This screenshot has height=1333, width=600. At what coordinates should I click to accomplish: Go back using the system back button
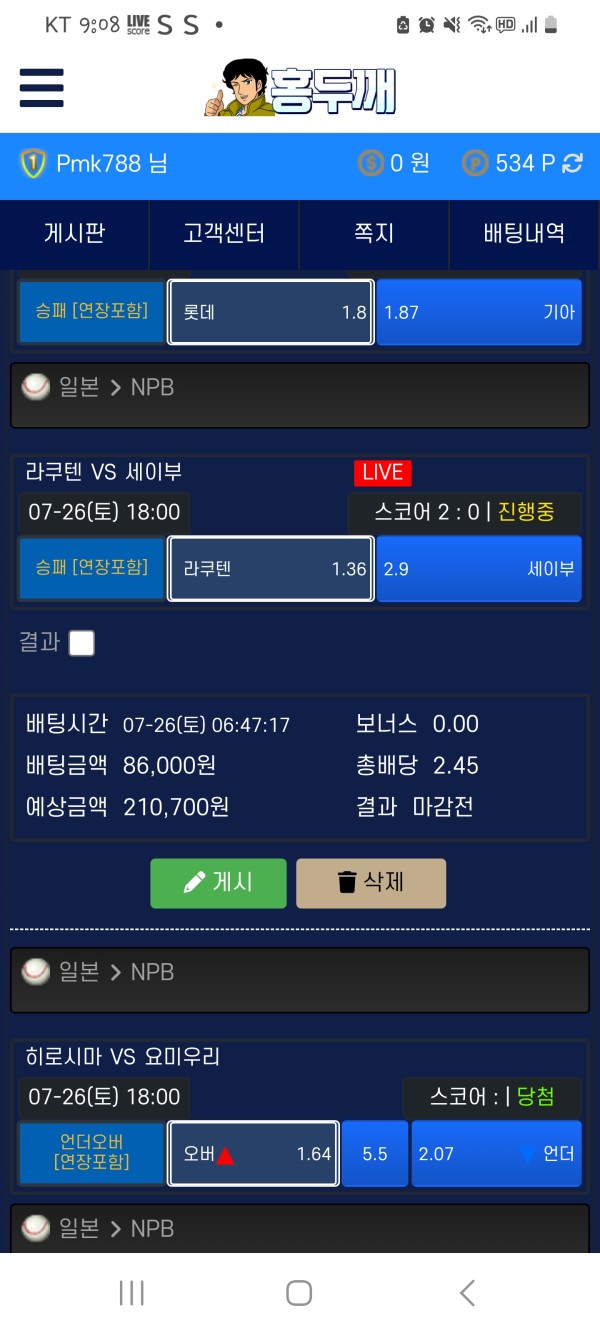tap(467, 1293)
